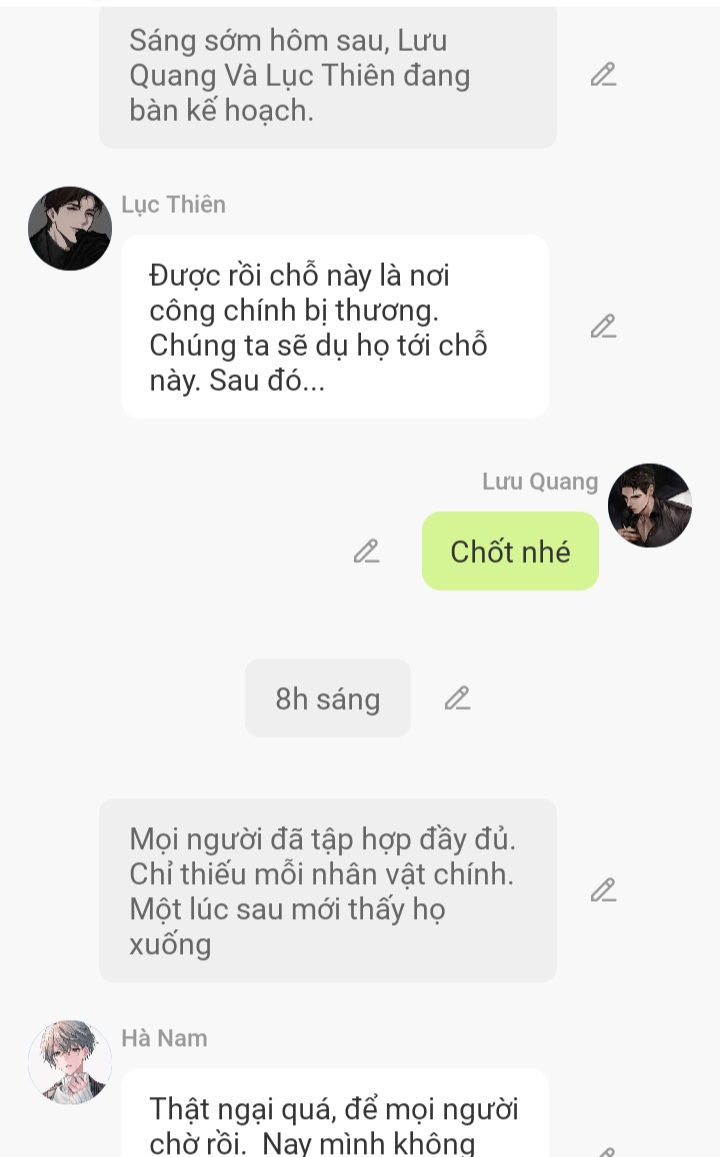This screenshot has width=720, height=1157.
Task: Edit the "8h sáng" time label
Action: [x=457, y=698]
